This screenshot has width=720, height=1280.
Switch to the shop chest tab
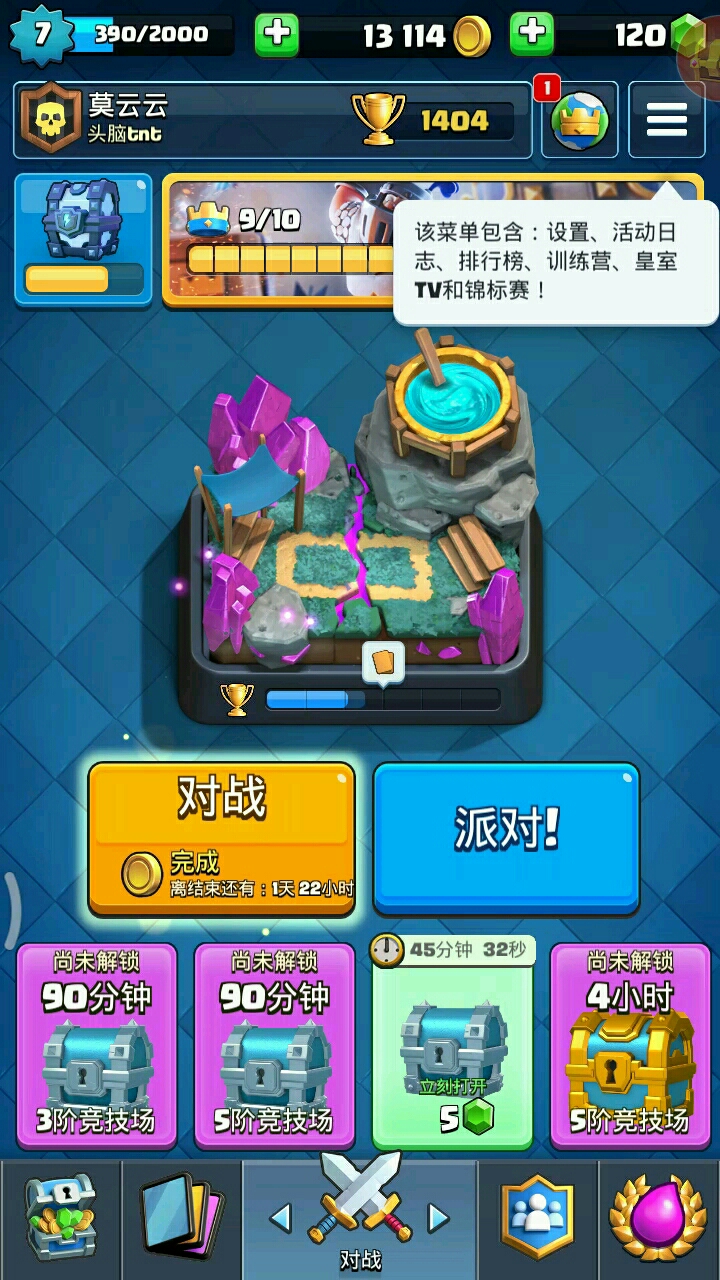60,1218
